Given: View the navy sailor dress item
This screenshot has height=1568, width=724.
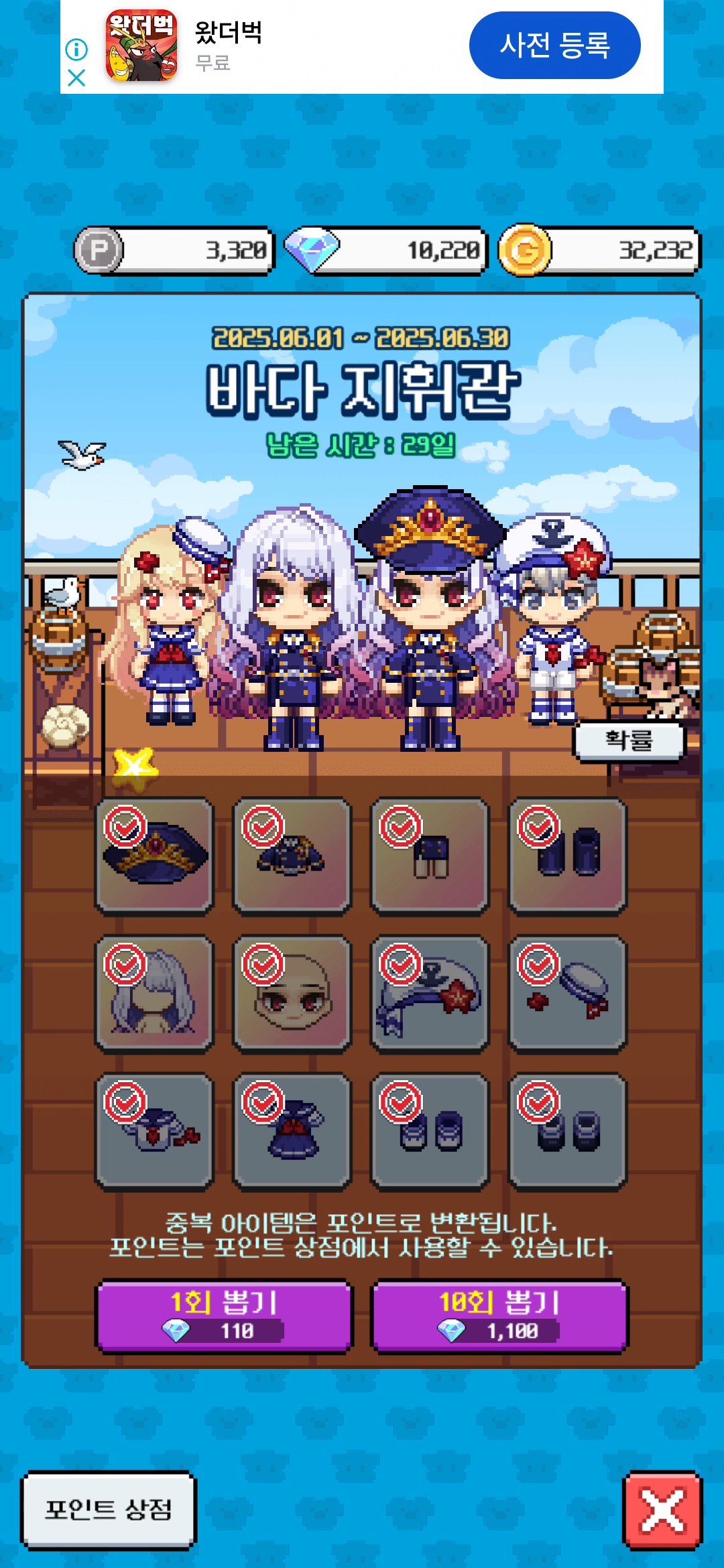Looking at the screenshot, I should 292,1132.
